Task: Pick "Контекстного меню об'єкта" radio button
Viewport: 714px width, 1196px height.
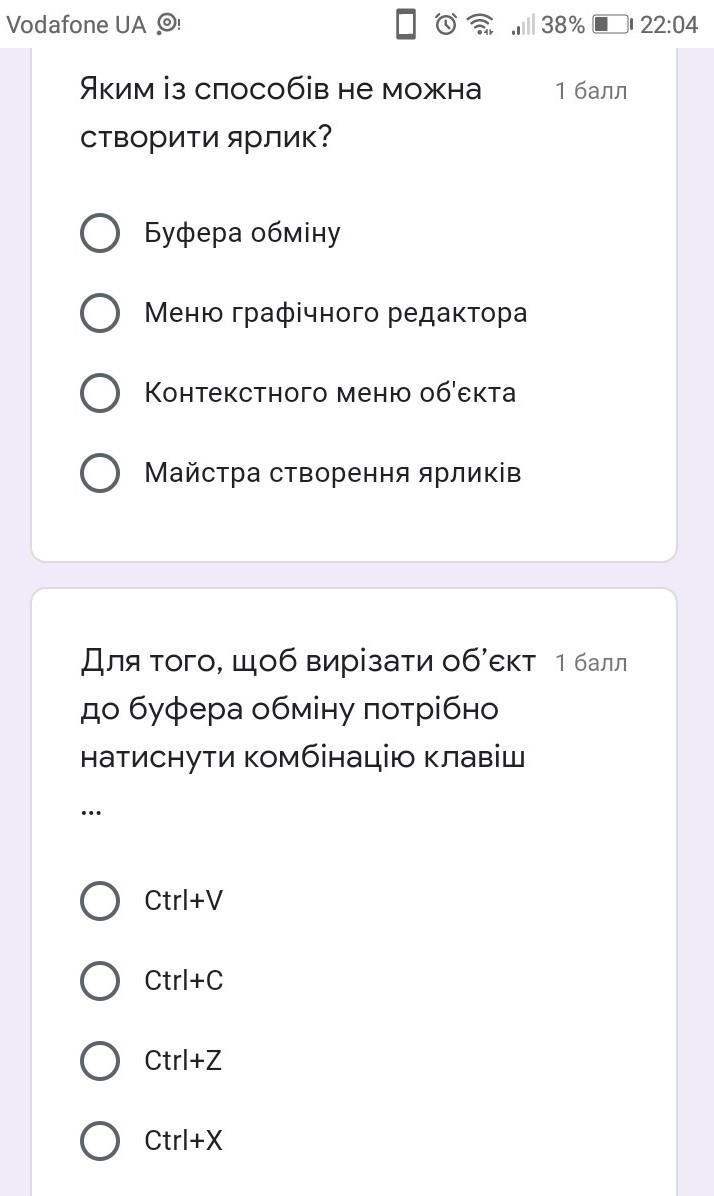Action: (x=100, y=393)
